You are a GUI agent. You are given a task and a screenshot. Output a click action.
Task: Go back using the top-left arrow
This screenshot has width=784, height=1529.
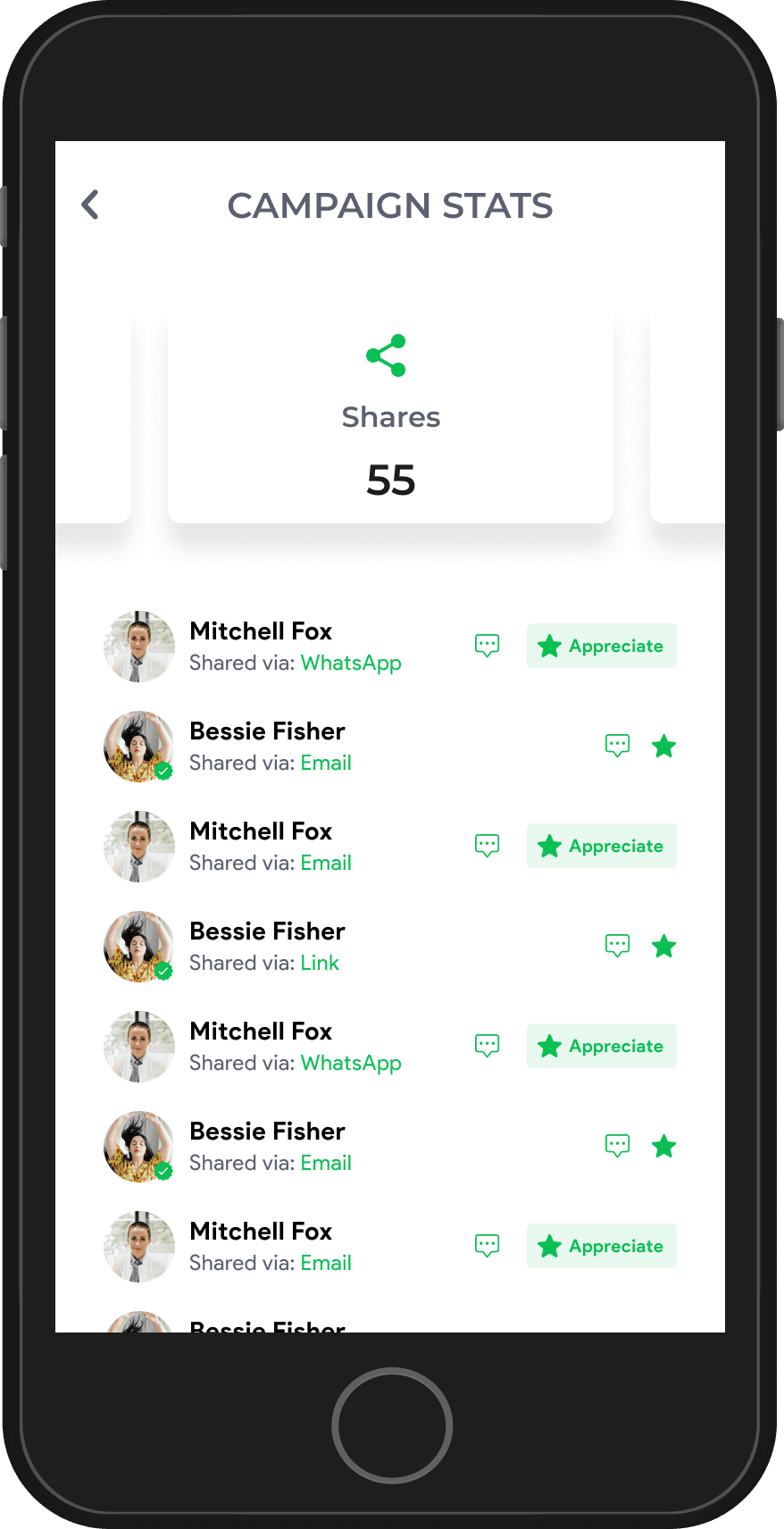90,205
